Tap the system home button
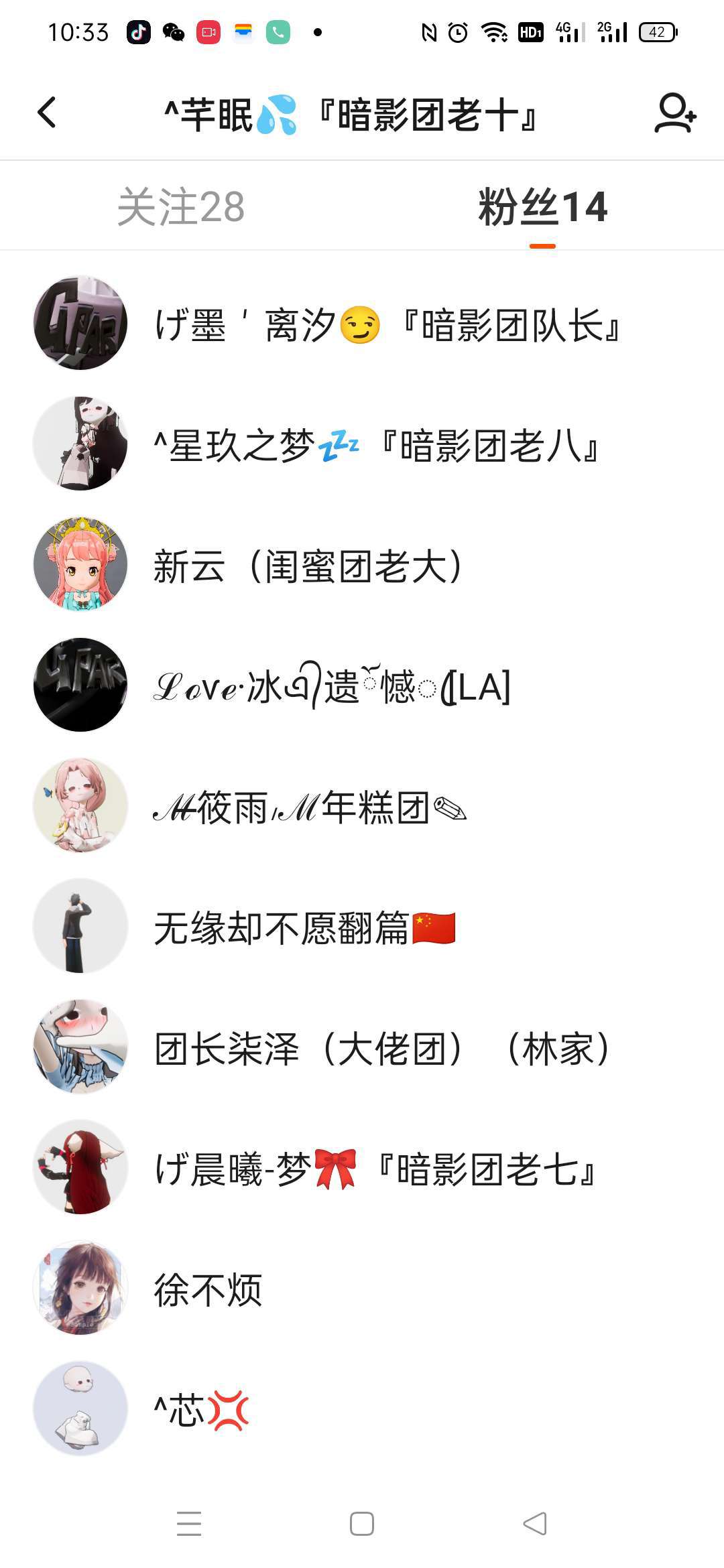The image size is (724, 1568). pos(362,1524)
